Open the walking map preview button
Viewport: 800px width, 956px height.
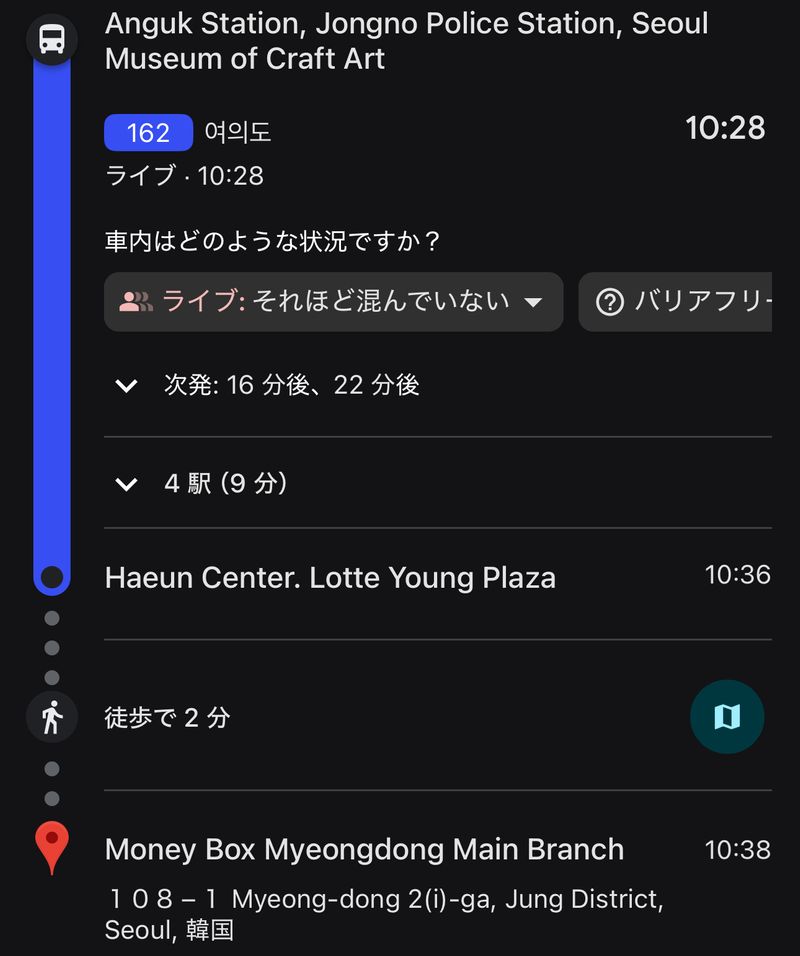727,716
